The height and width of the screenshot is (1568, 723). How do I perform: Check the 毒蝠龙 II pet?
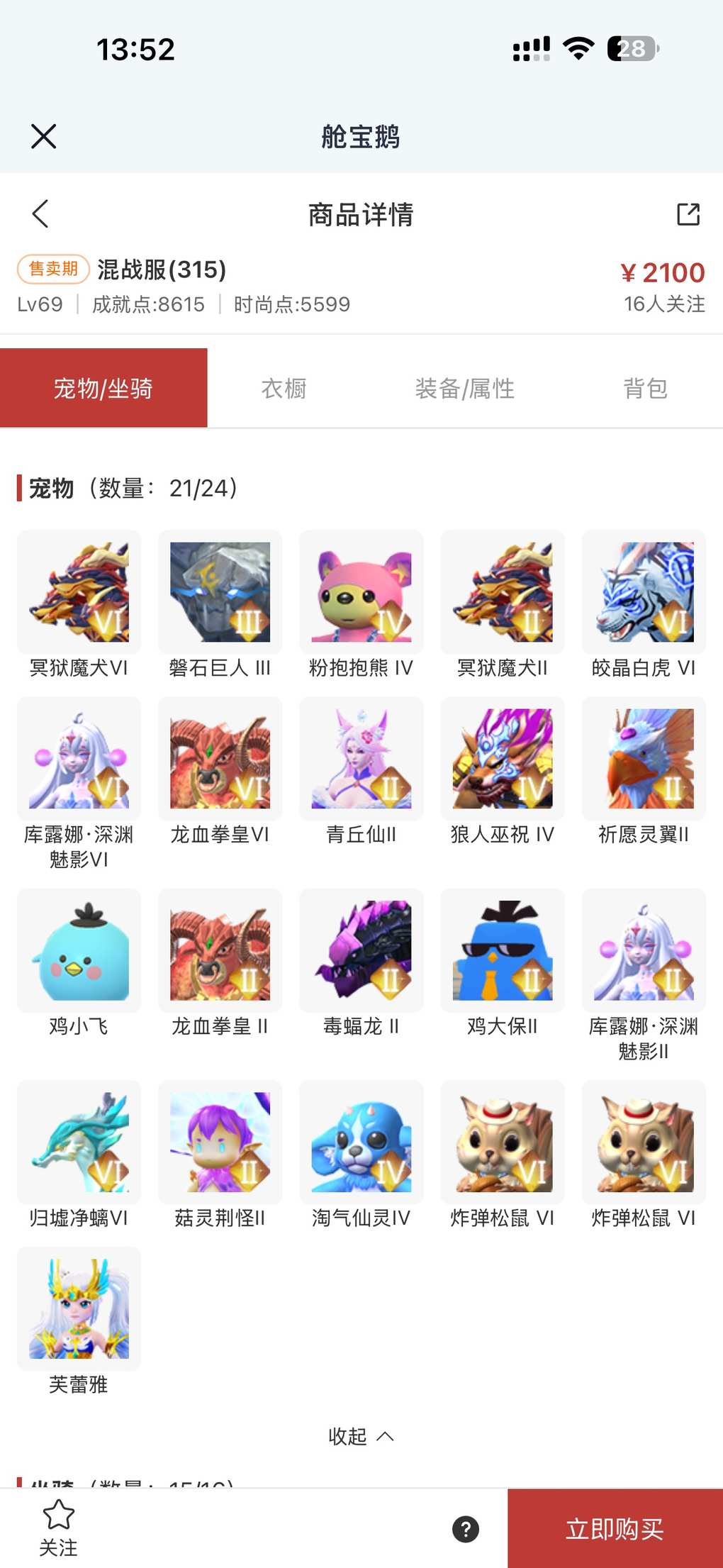tap(361, 951)
